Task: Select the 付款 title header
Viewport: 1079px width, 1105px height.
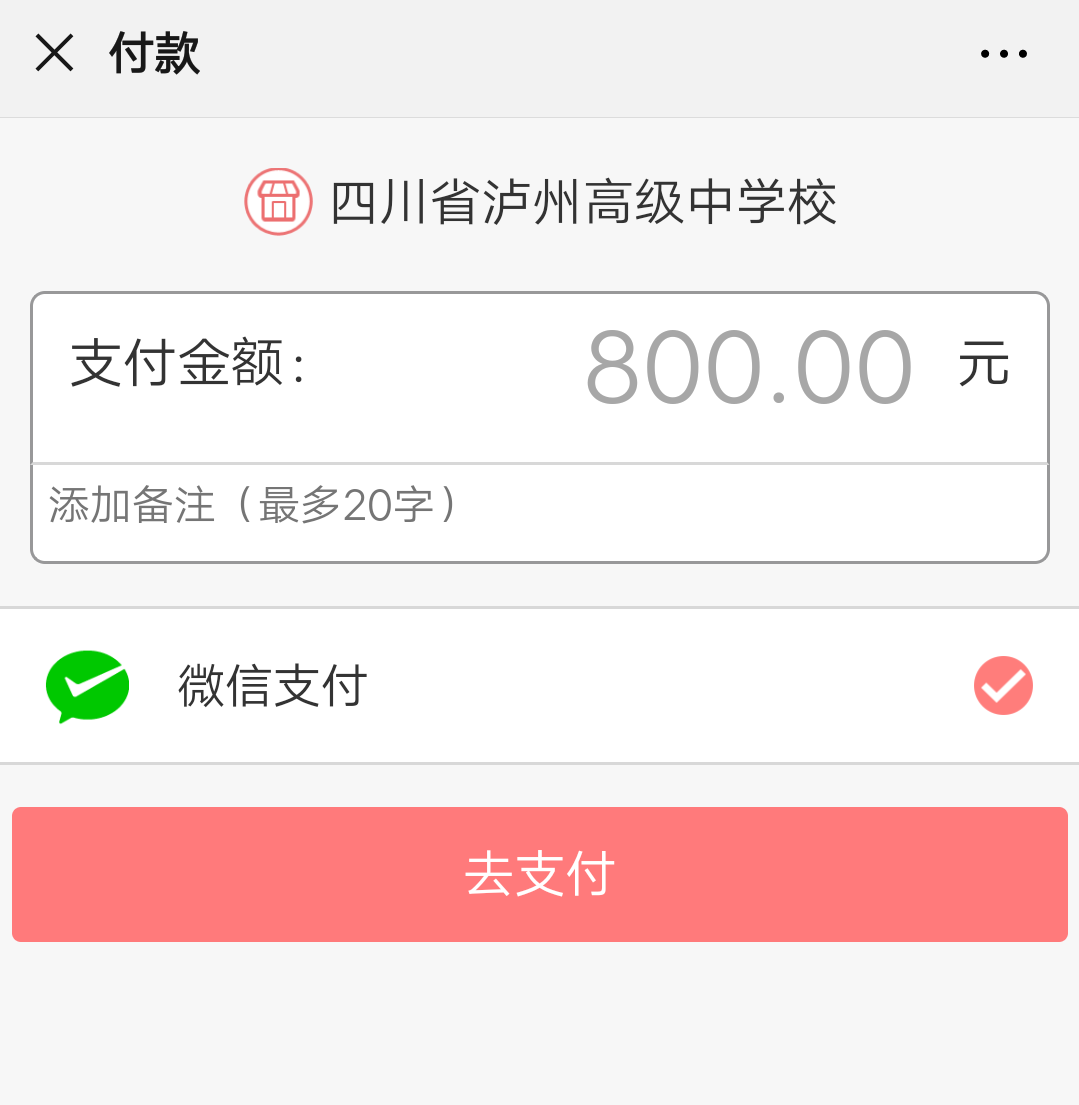Action: (155, 56)
